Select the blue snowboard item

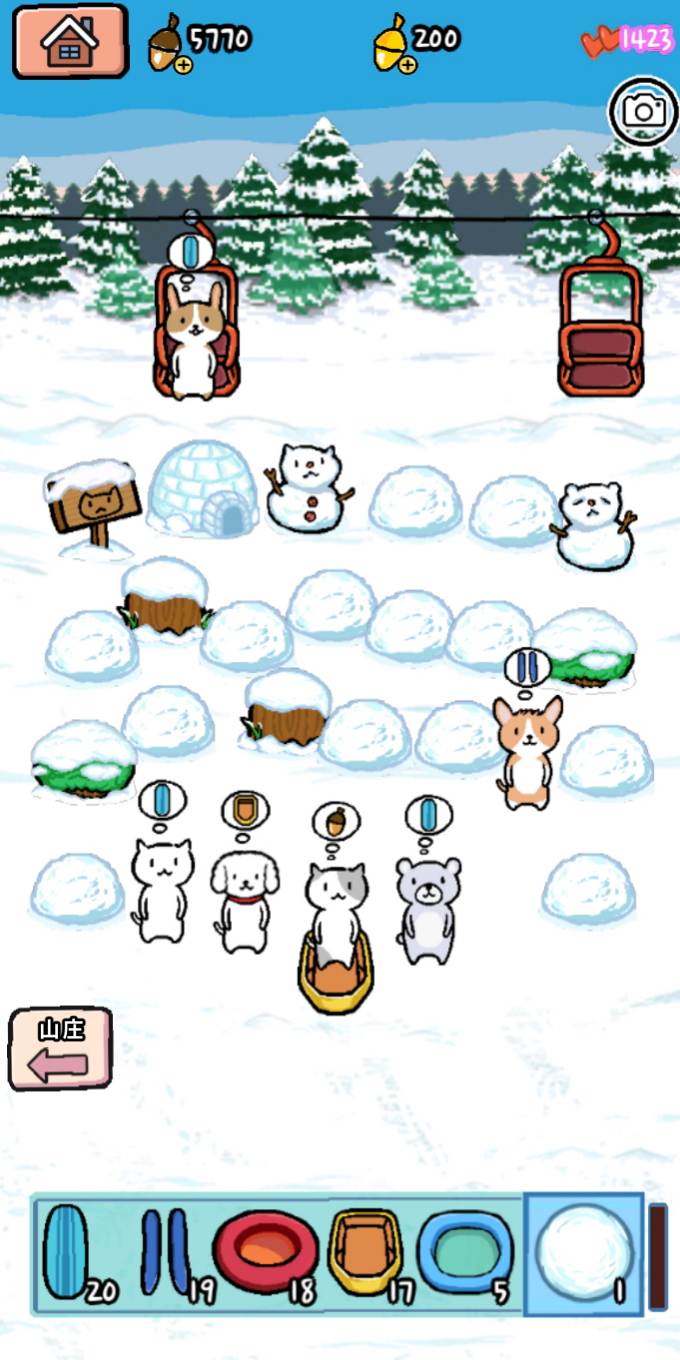coord(68,1253)
